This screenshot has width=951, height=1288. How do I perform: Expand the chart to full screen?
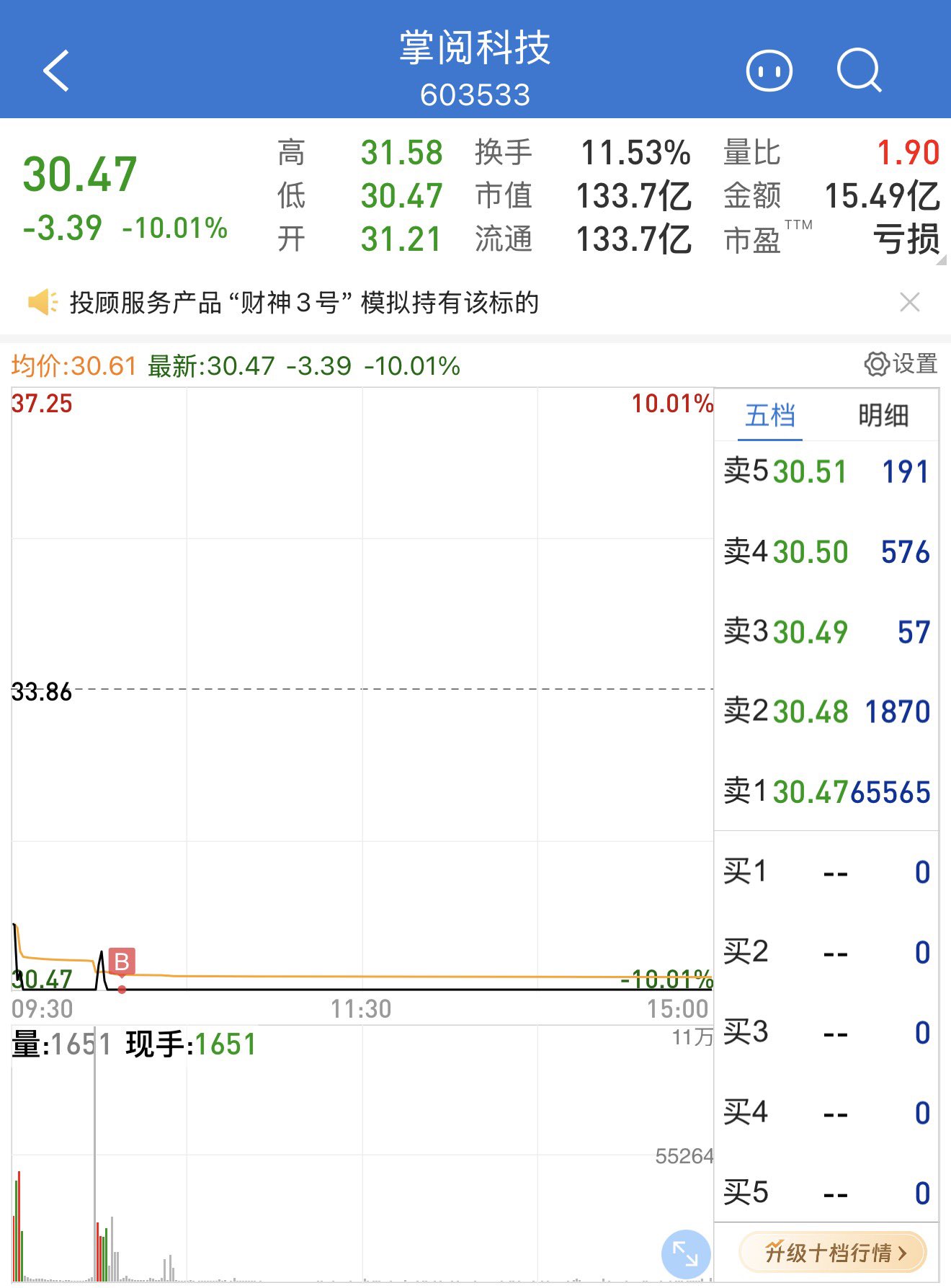point(685,1253)
